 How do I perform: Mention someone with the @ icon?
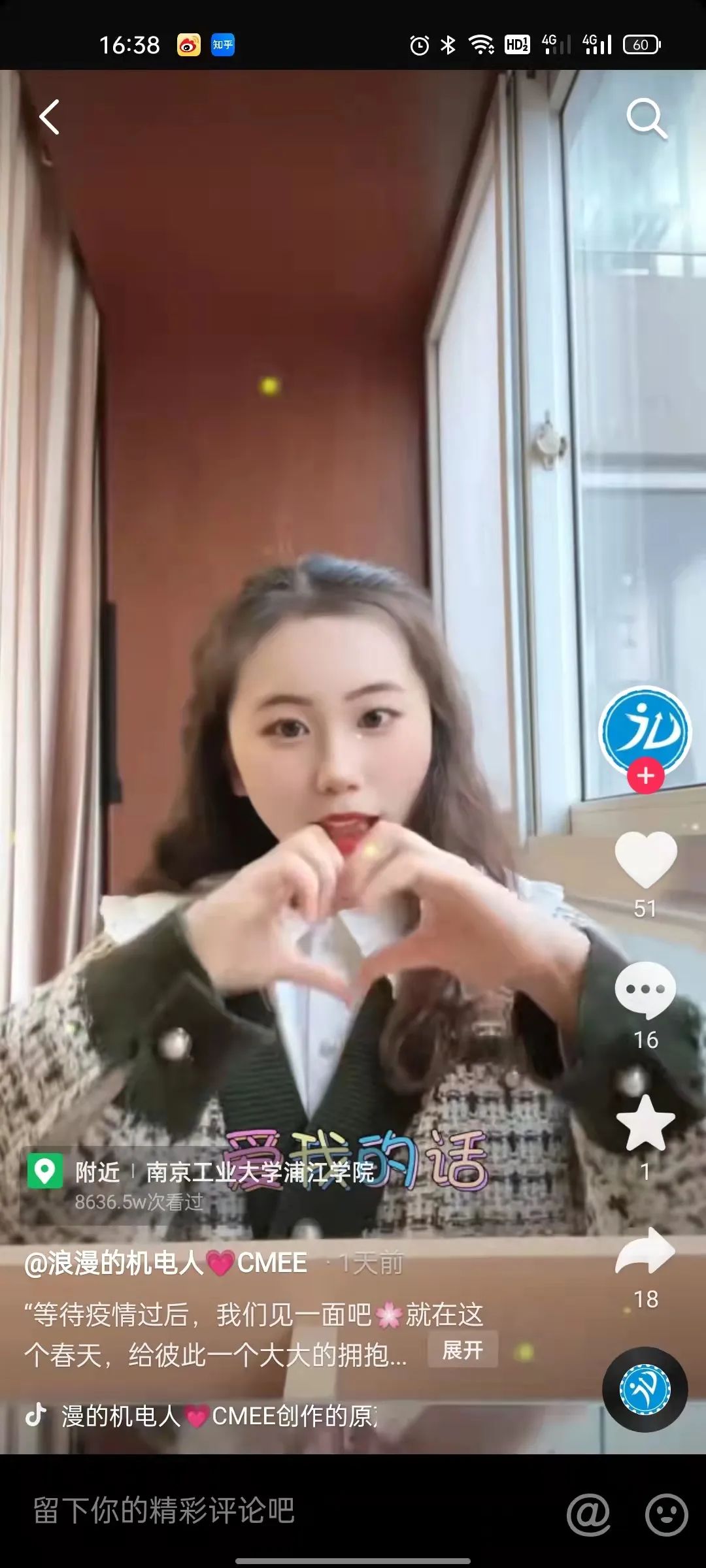click(x=588, y=1513)
